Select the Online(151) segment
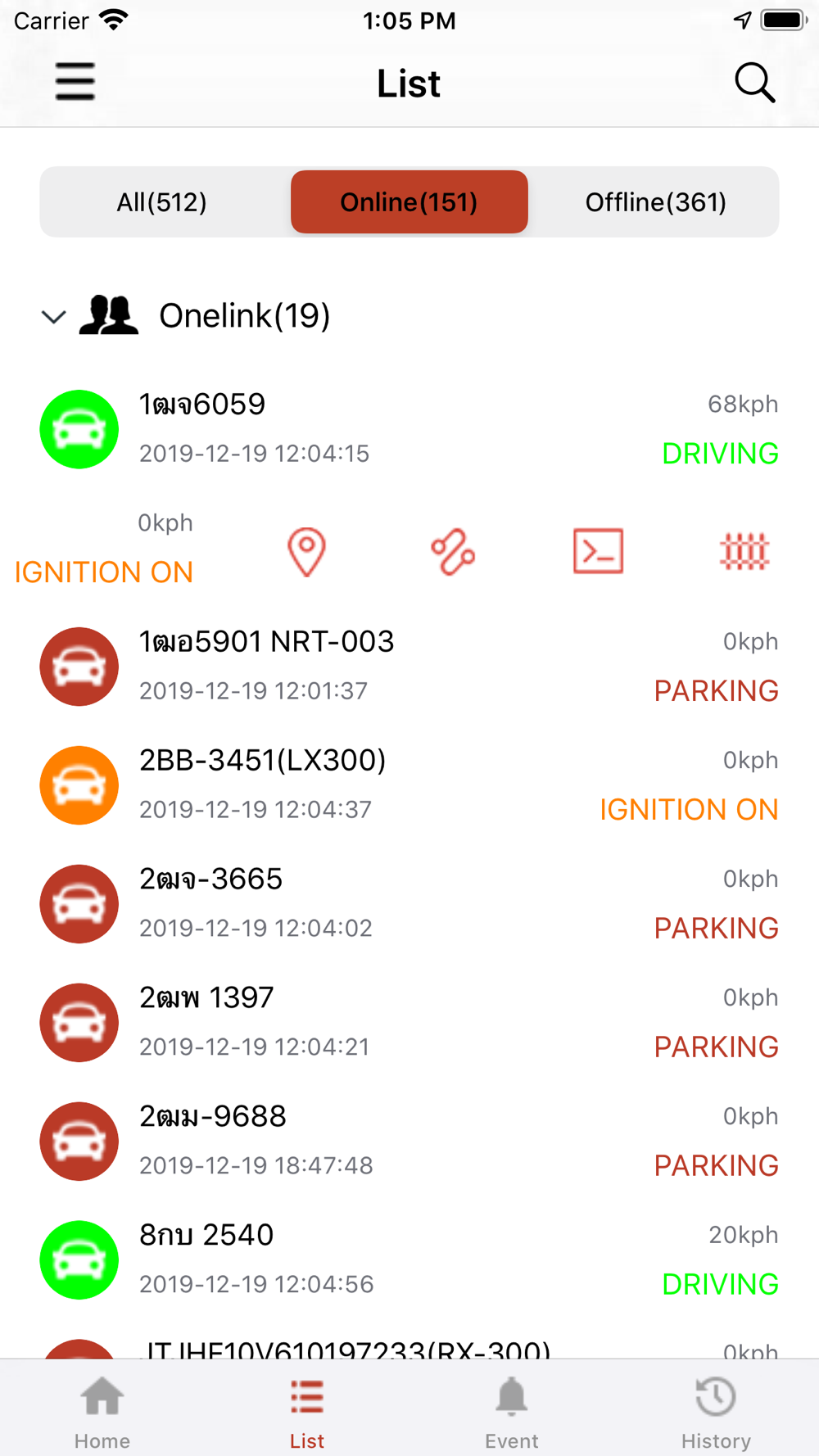This screenshot has width=819, height=1456. (x=409, y=202)
